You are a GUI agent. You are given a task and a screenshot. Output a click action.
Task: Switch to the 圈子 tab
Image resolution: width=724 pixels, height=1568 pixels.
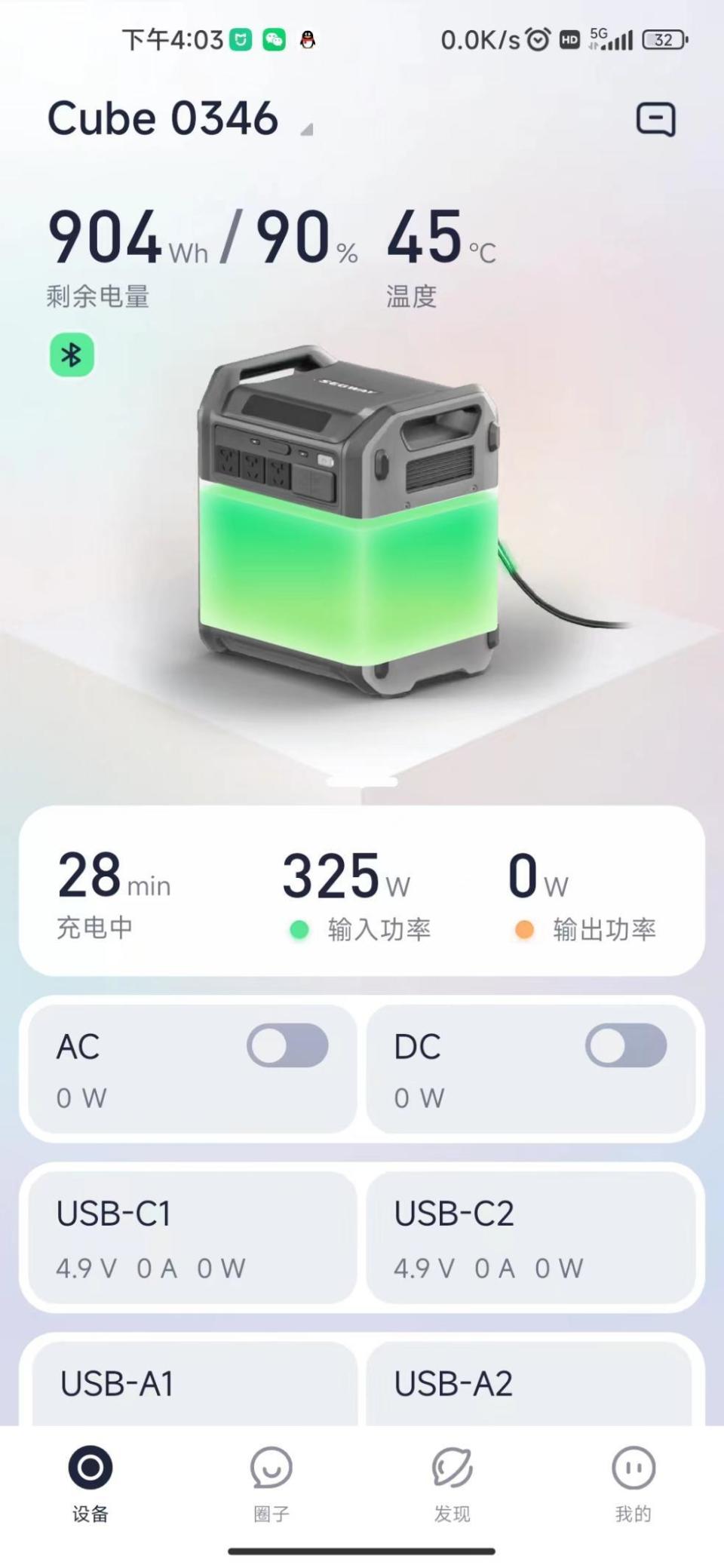[271, 1468]
